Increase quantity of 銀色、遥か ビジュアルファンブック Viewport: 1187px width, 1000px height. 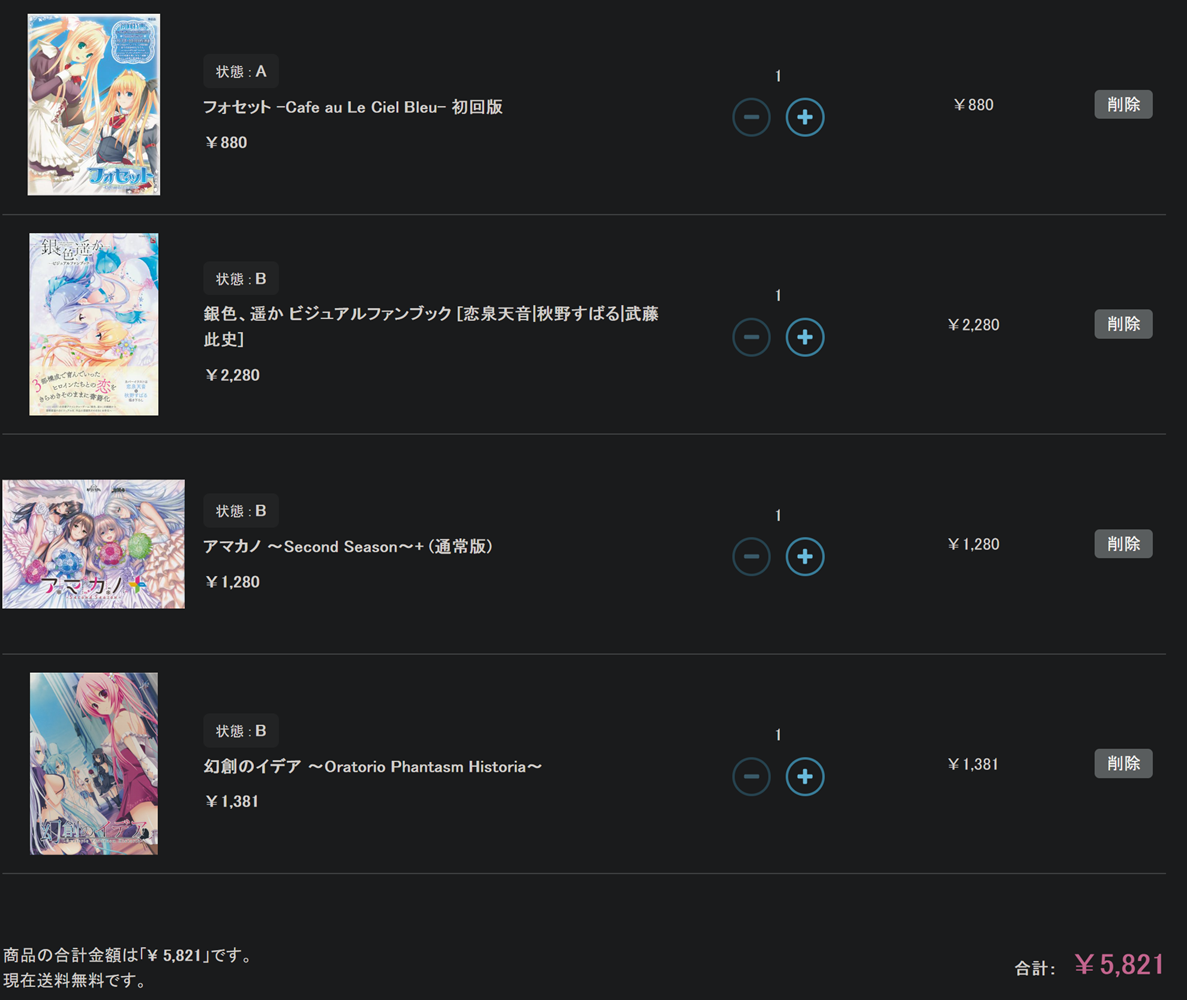[x=805, y=337]
